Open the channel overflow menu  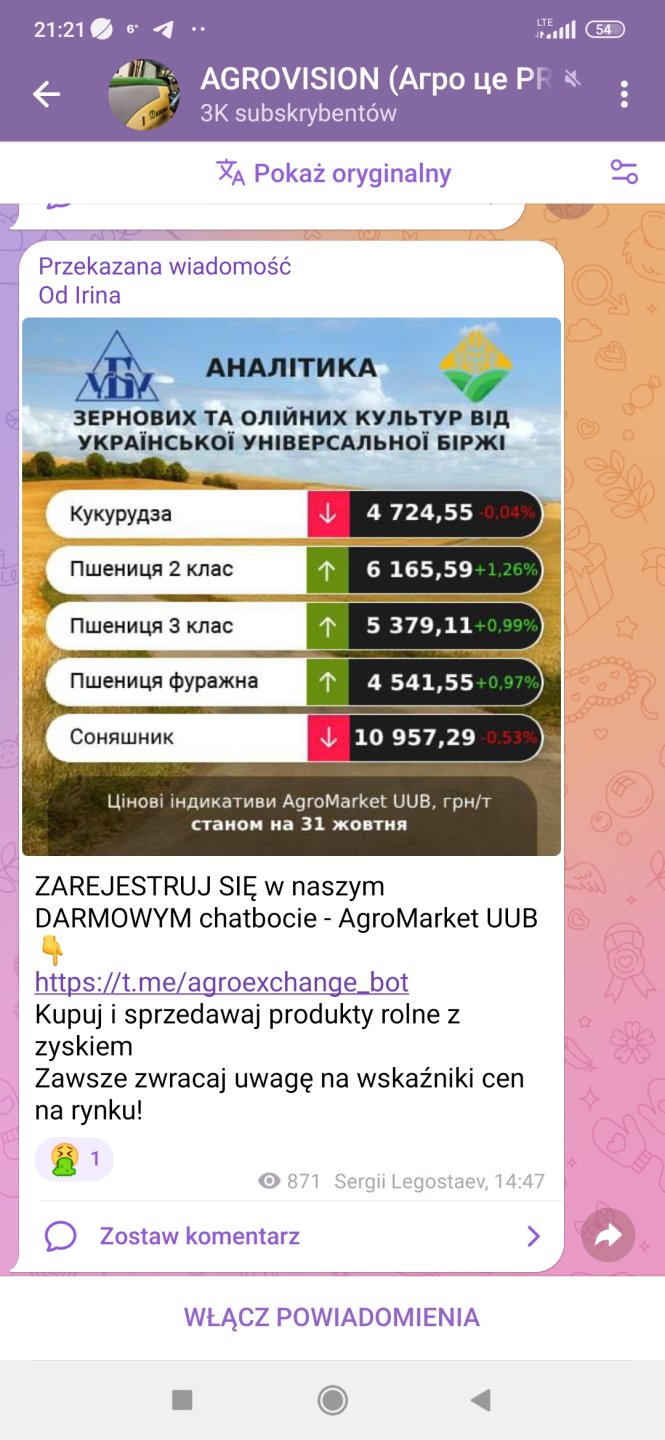[x=624, y=95]
